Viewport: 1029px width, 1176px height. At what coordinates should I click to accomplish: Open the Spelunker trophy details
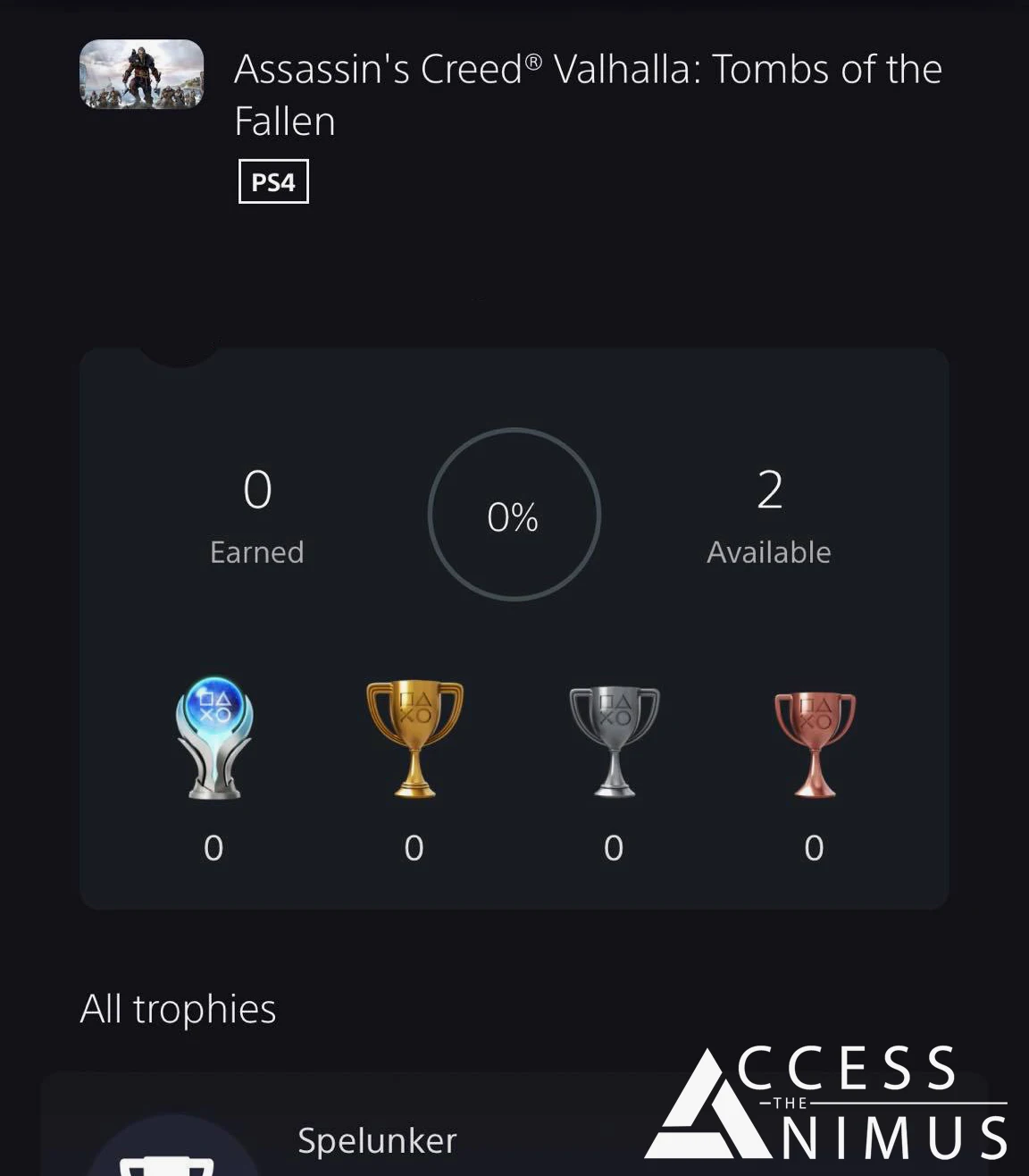[x=377, y=1140]
